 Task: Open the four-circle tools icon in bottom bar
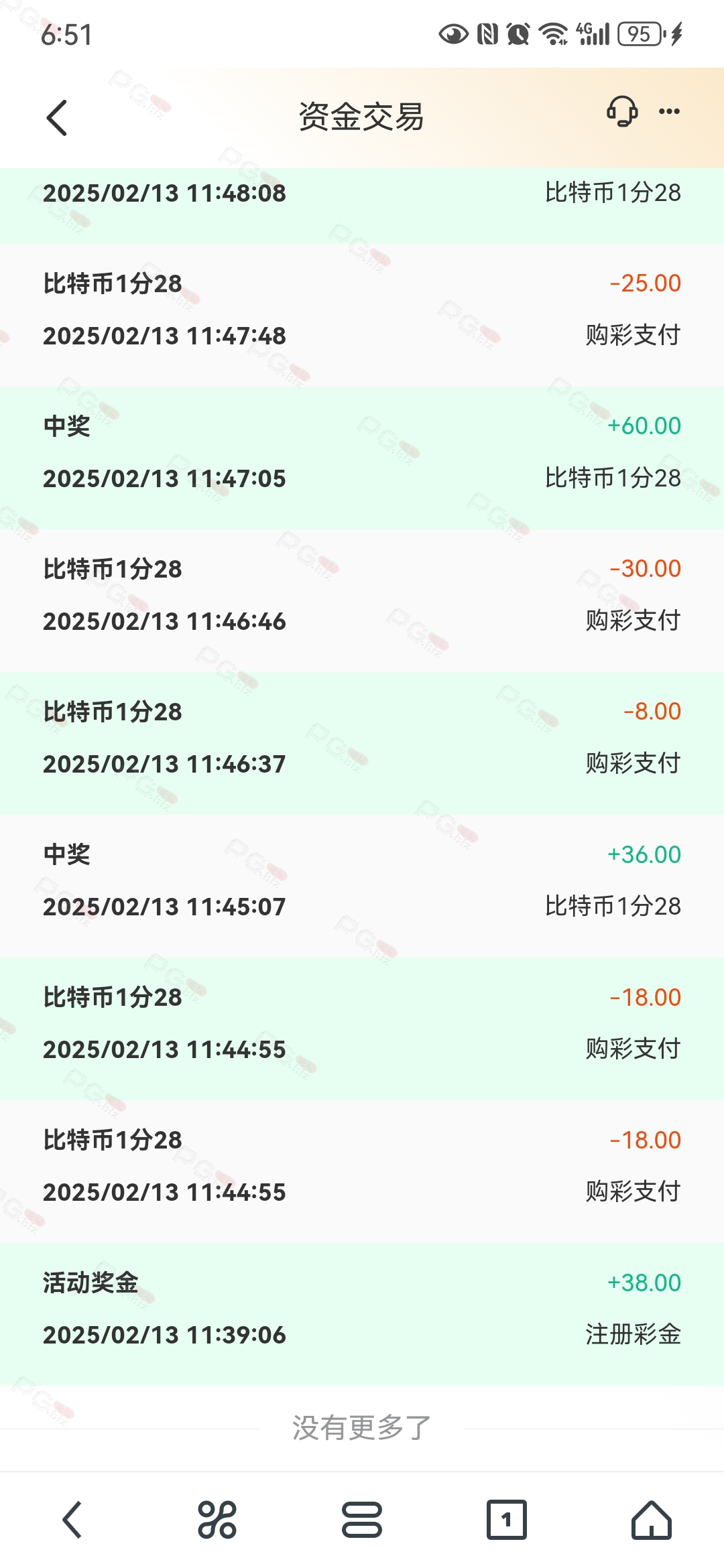pos(217,1520)
